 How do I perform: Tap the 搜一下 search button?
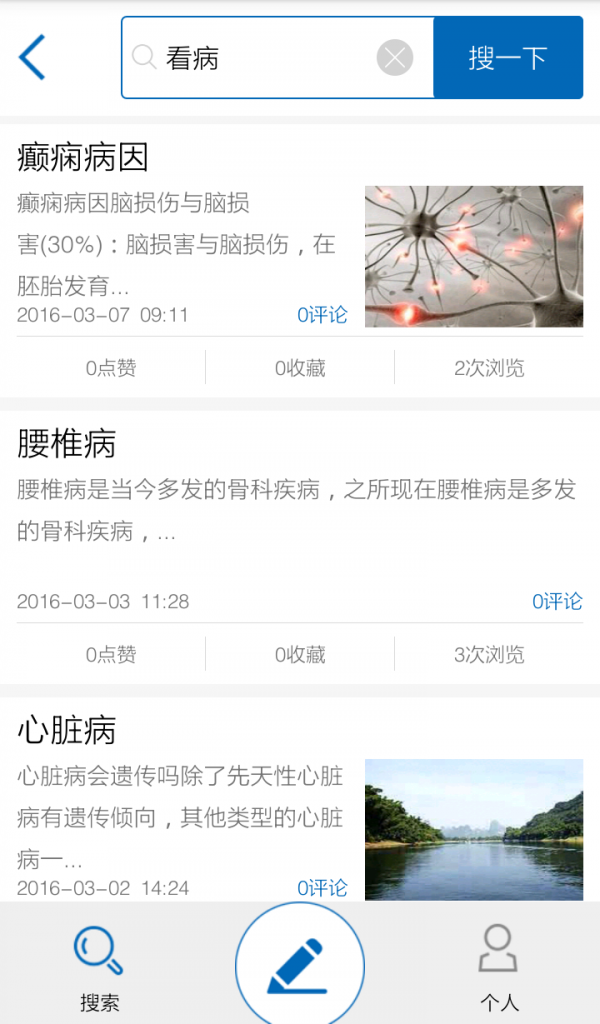click(x=508, y=58)
